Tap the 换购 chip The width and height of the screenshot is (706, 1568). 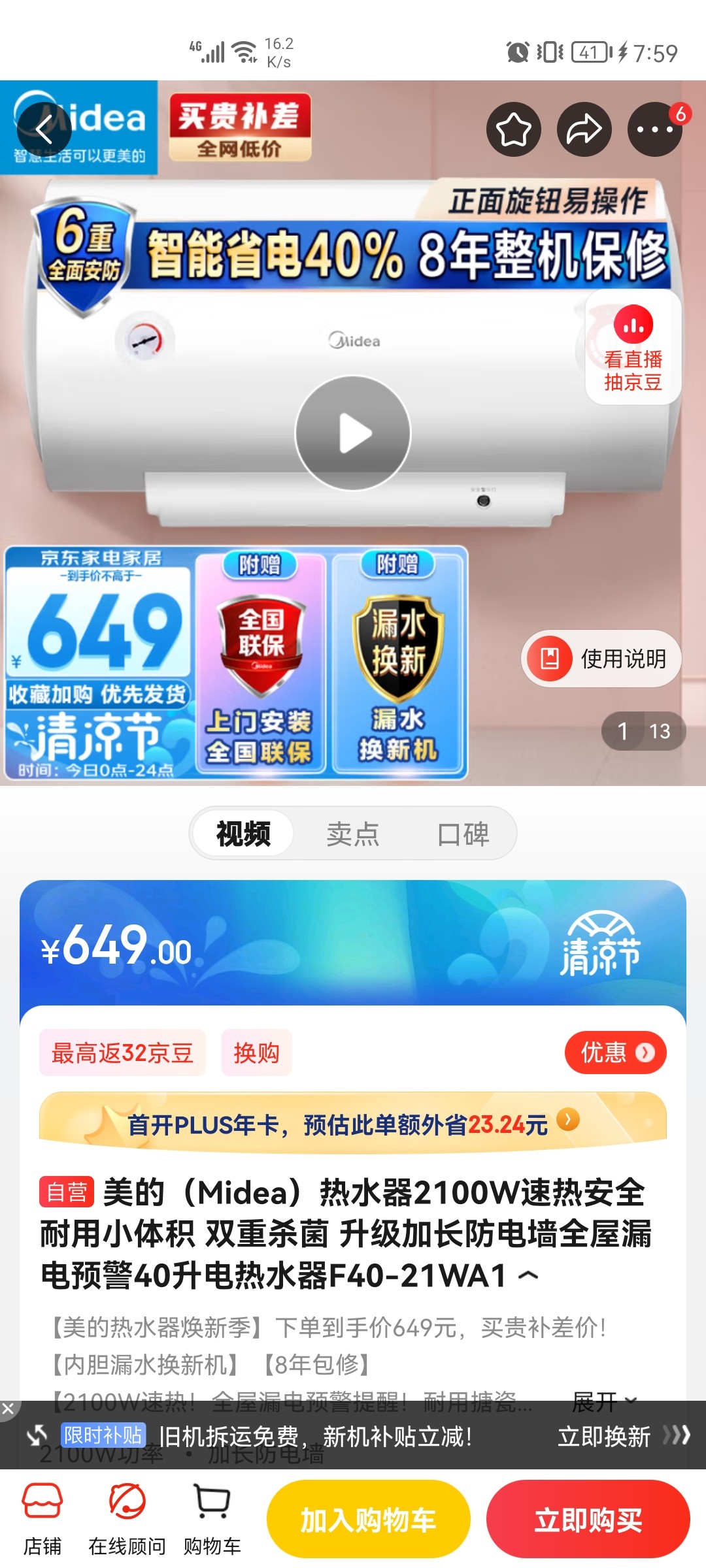tap(256, 1053)
